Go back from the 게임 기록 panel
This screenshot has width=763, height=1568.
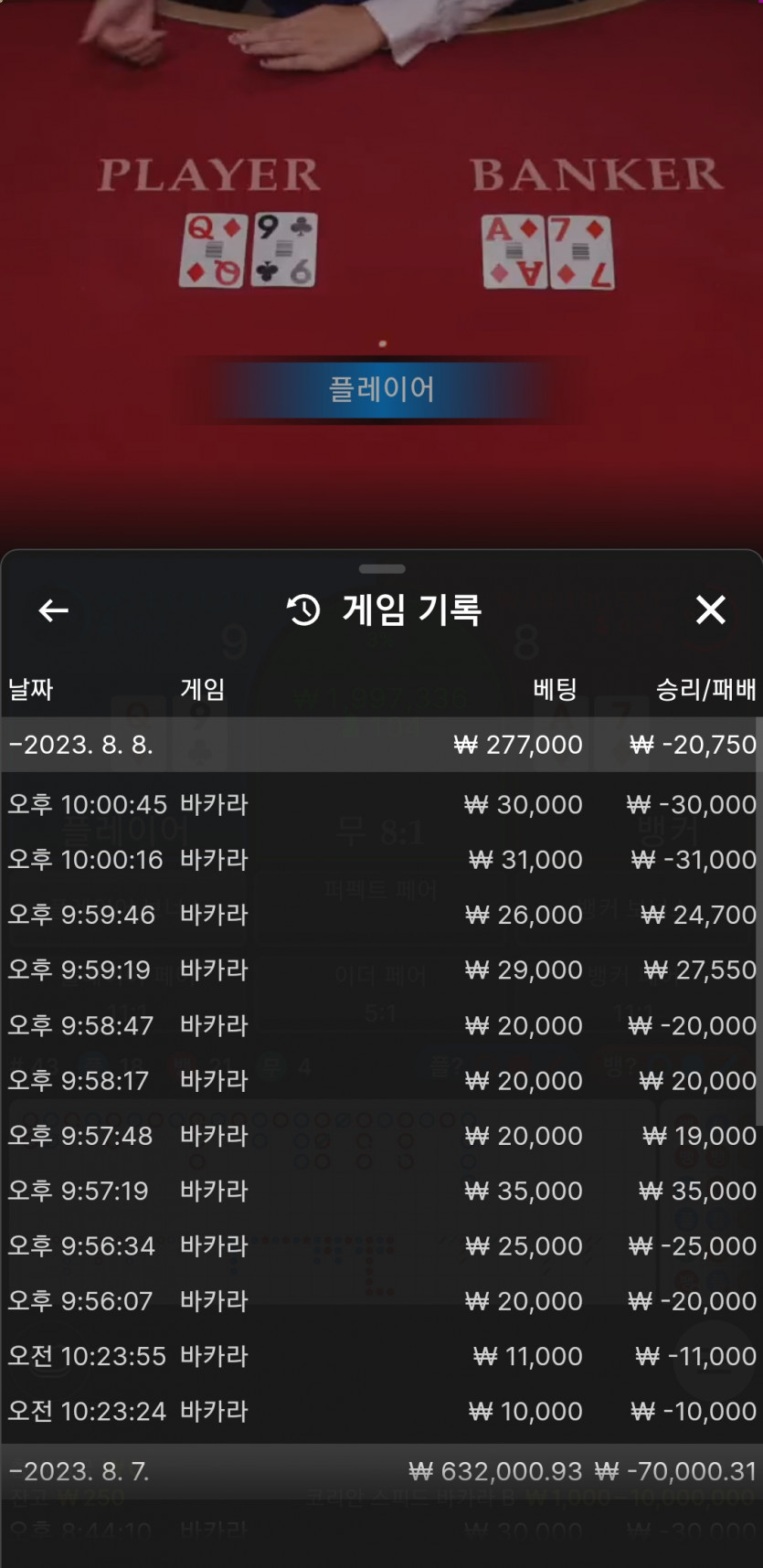pyautogui.click(x=54, y=610)
